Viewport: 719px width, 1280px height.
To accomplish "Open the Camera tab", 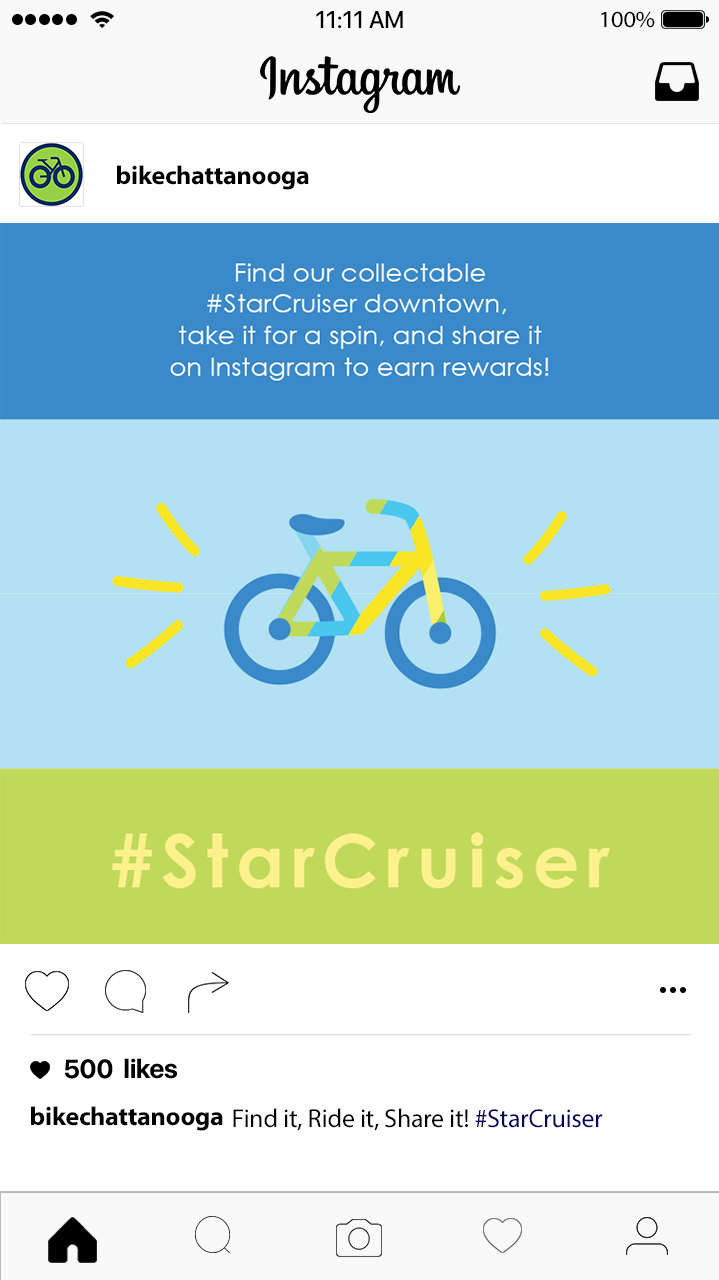I will [359, 1238].
